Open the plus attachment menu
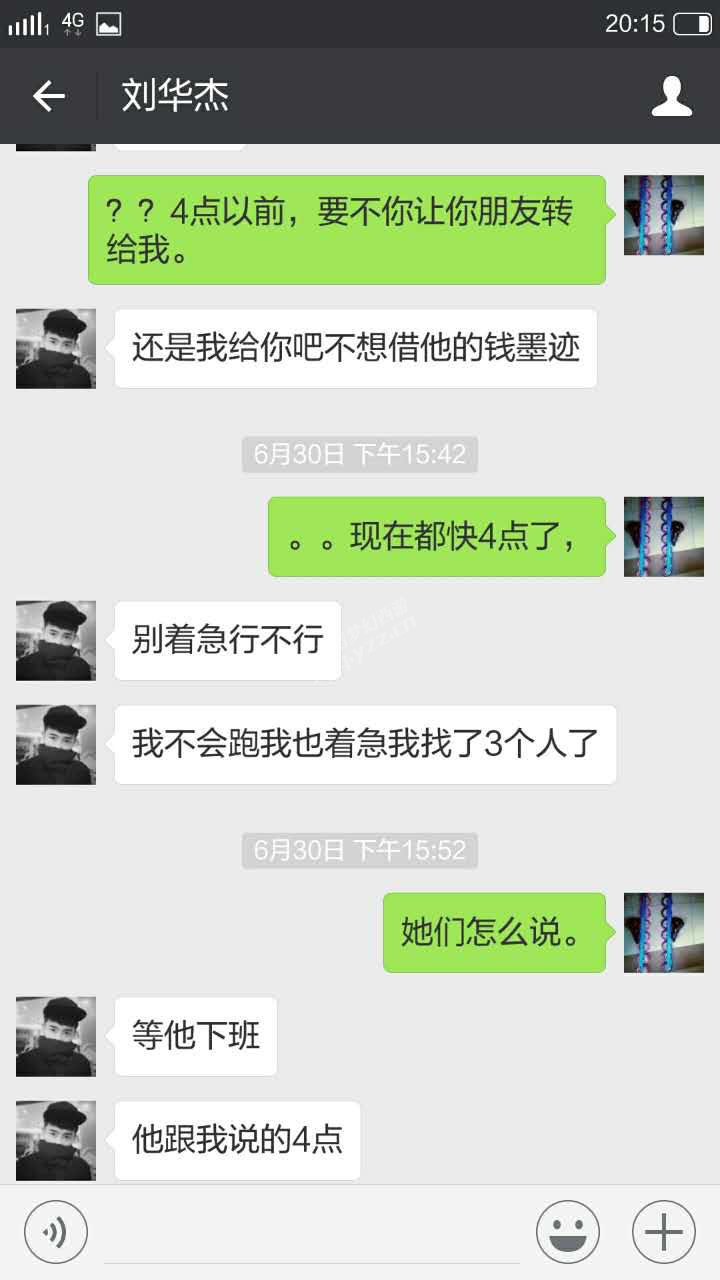 click(663, 1231)
